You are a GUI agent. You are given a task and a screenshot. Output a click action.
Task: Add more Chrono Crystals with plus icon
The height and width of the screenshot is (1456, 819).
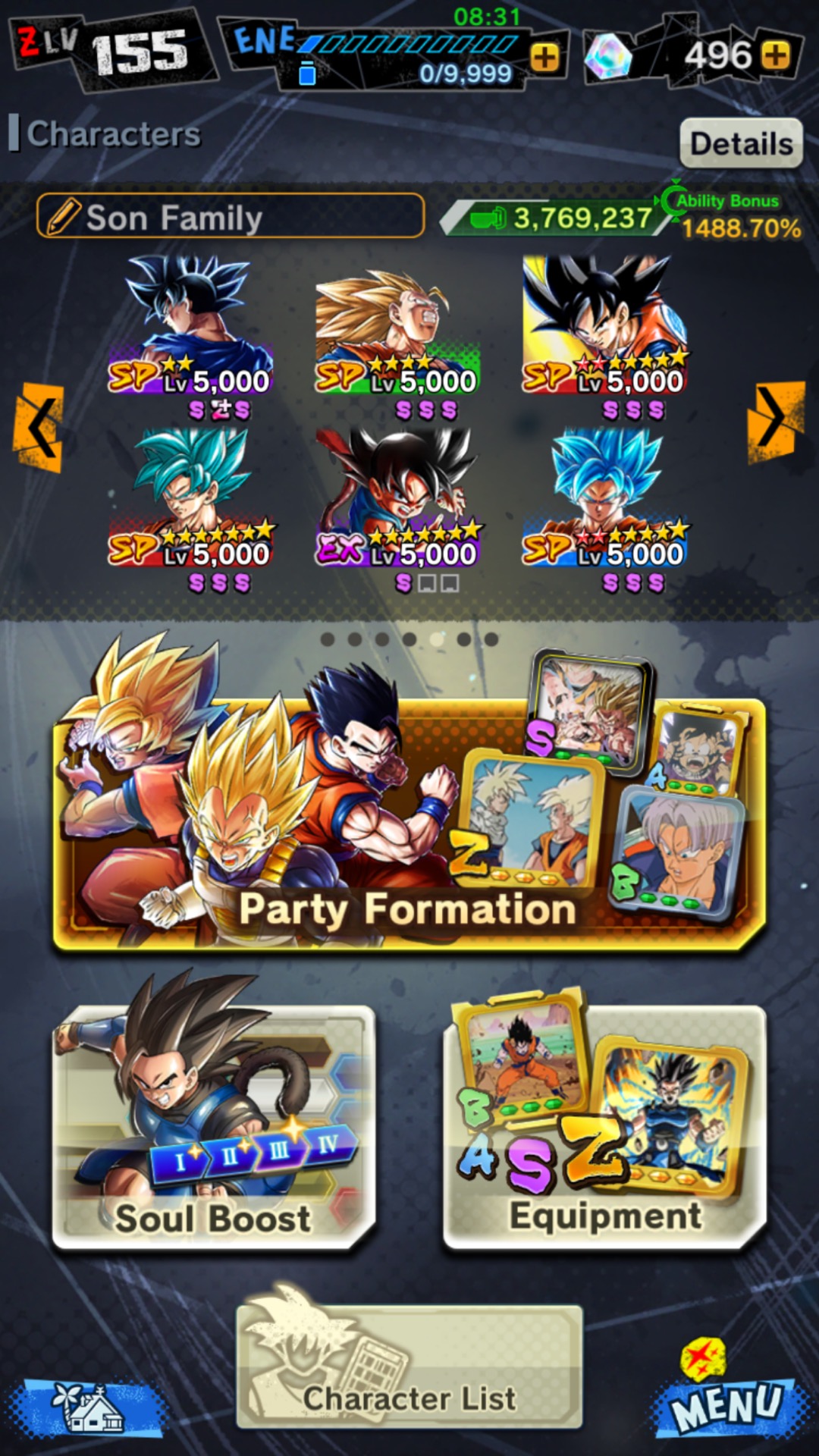(775, 55)
